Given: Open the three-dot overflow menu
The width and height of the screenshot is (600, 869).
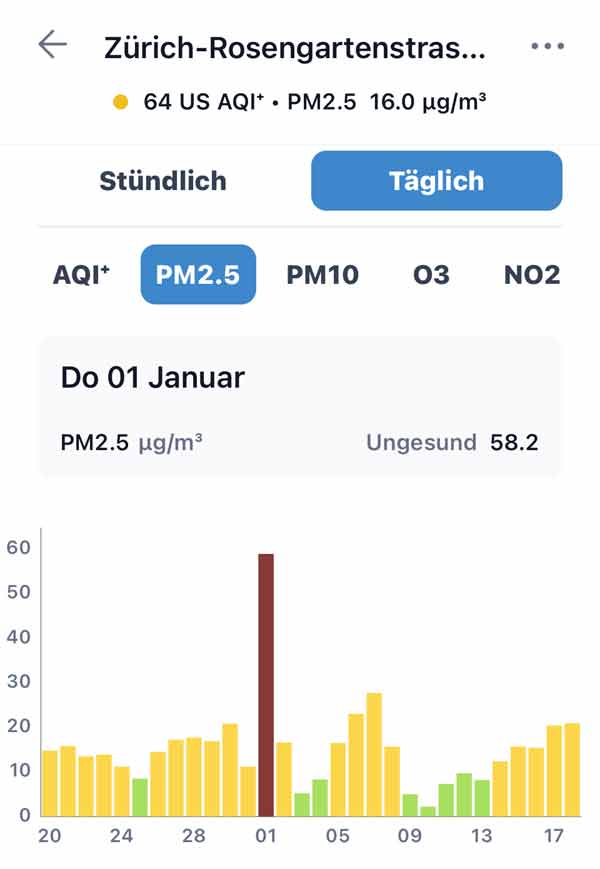Looking at the screenshot, I should (x=548, y=47).
